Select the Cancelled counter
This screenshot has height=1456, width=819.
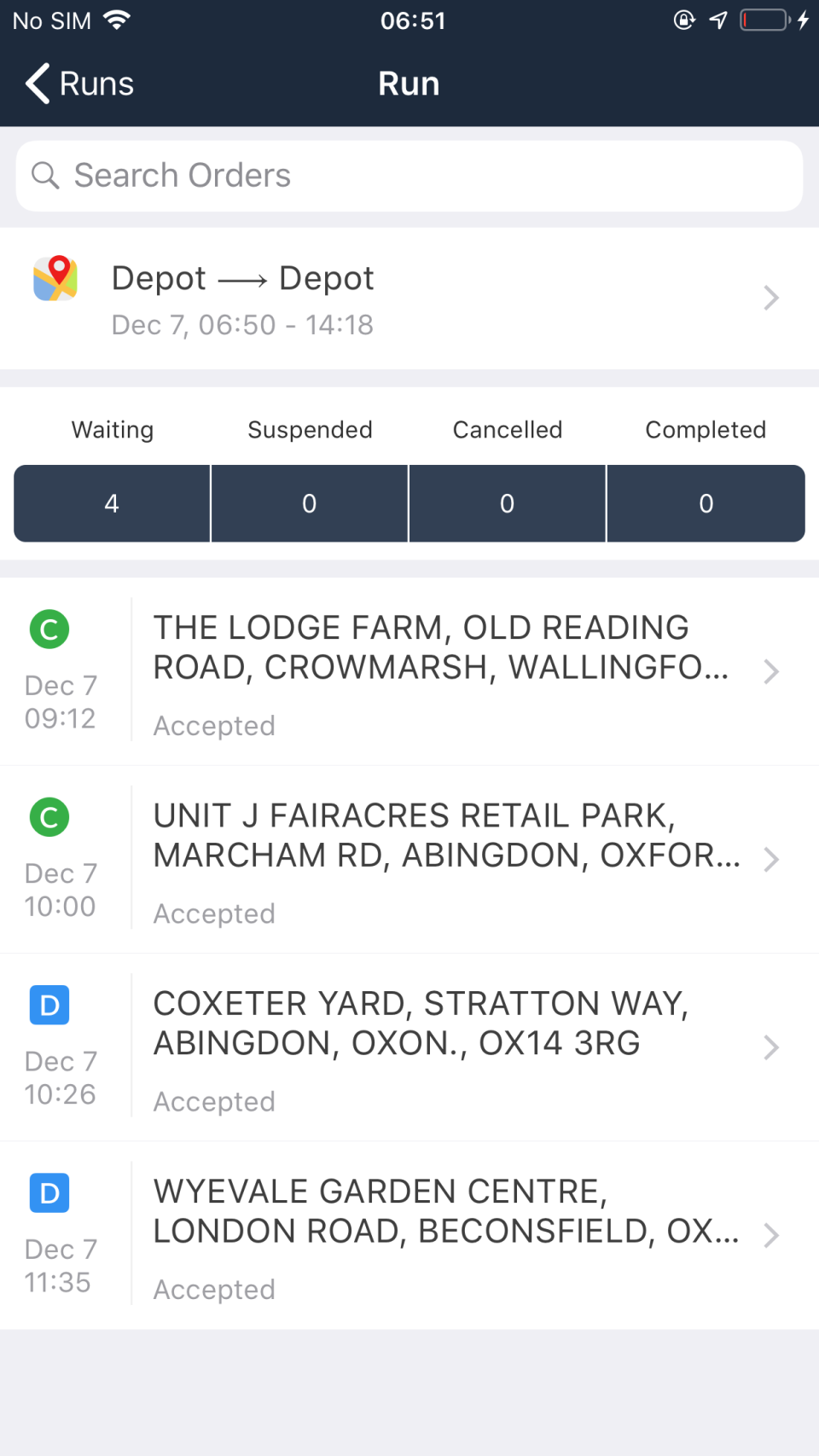tap(507, 503)
